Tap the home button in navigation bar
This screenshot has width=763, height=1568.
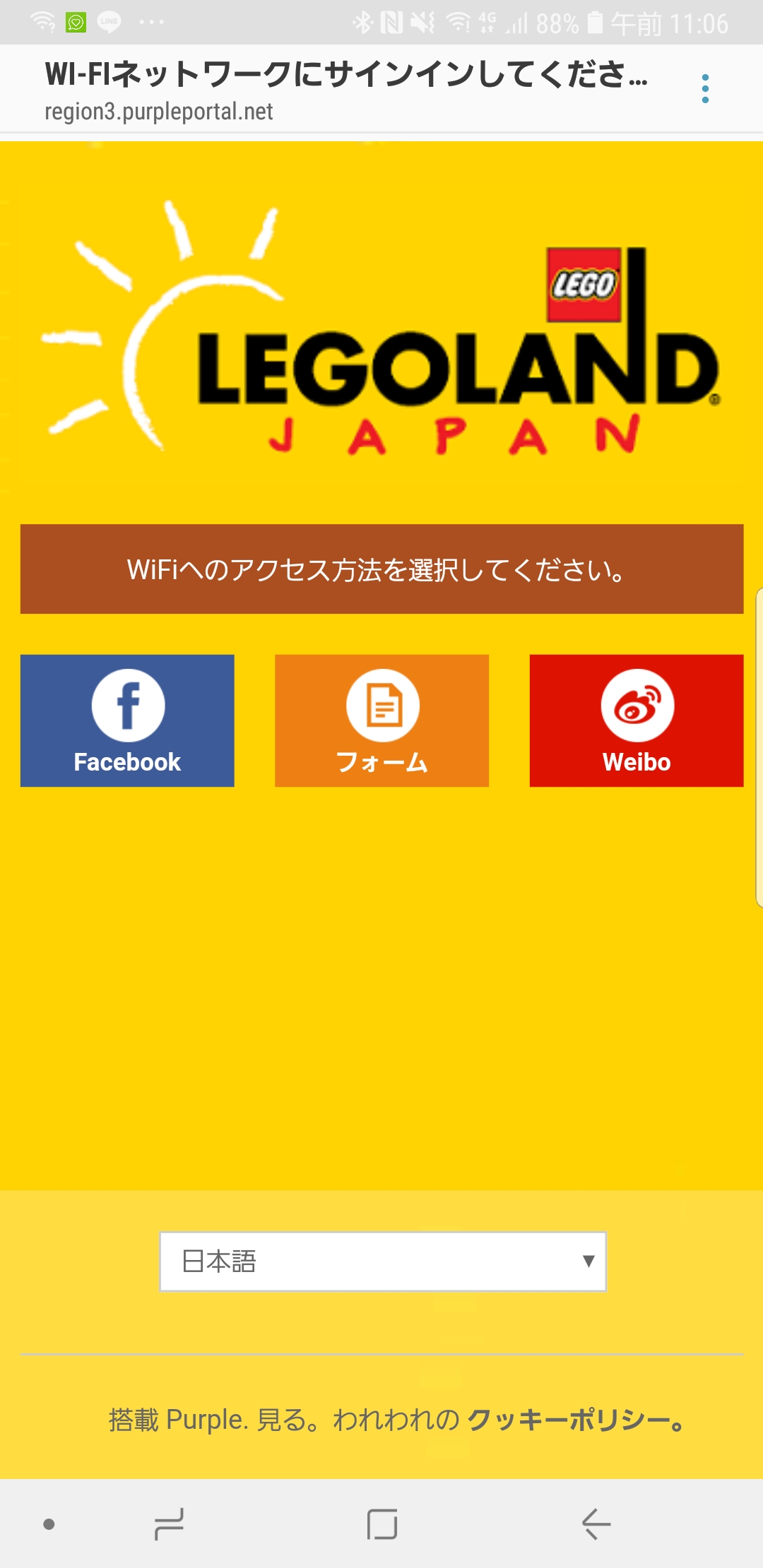(x=382, y=1524)
